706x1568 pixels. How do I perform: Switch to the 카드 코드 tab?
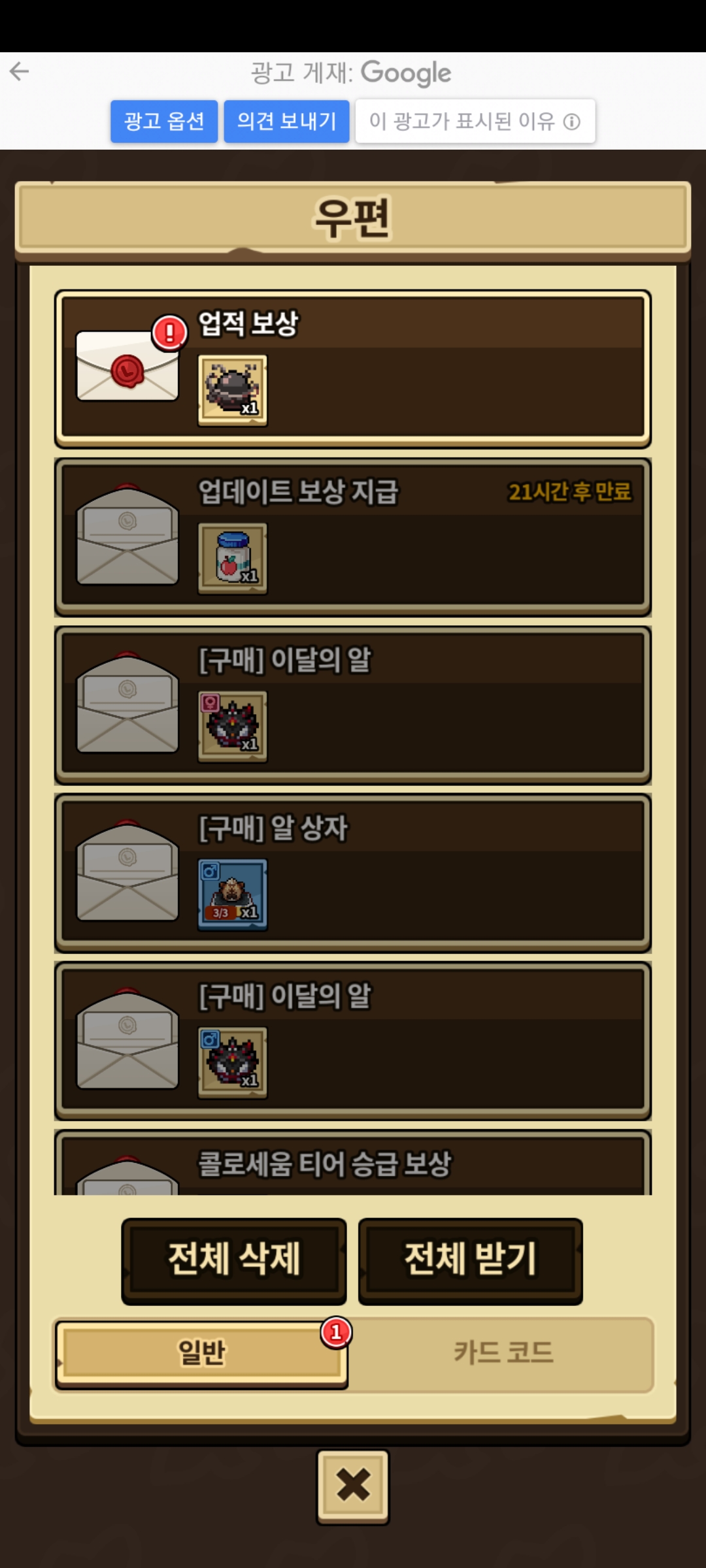coord(502,1352)
